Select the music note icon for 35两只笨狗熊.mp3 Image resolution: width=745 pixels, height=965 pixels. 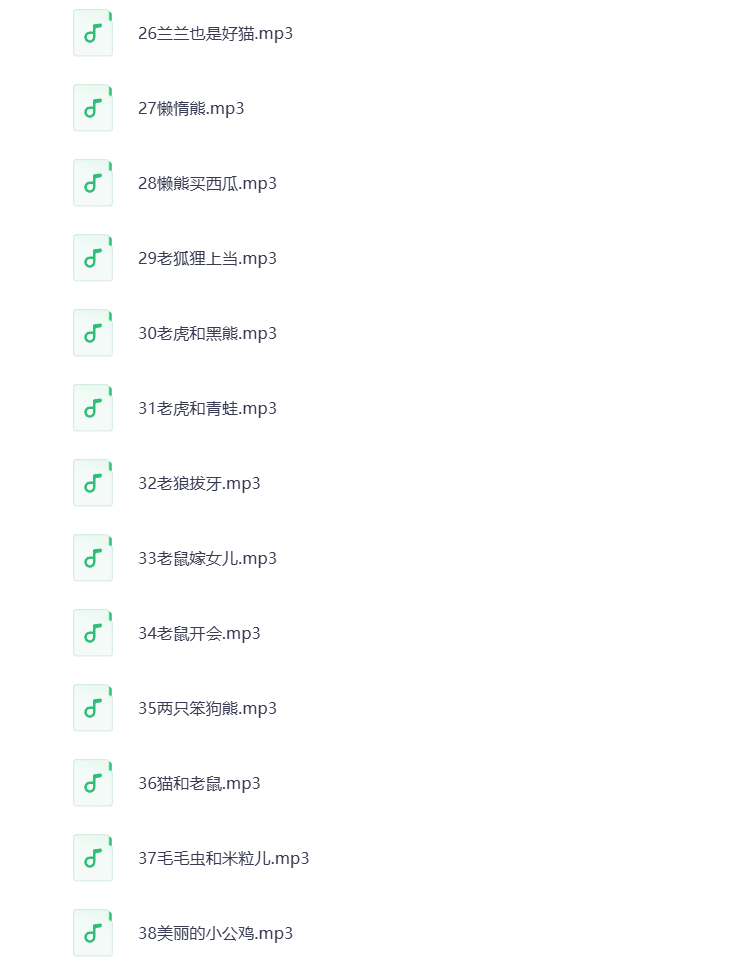coord(92,707)
